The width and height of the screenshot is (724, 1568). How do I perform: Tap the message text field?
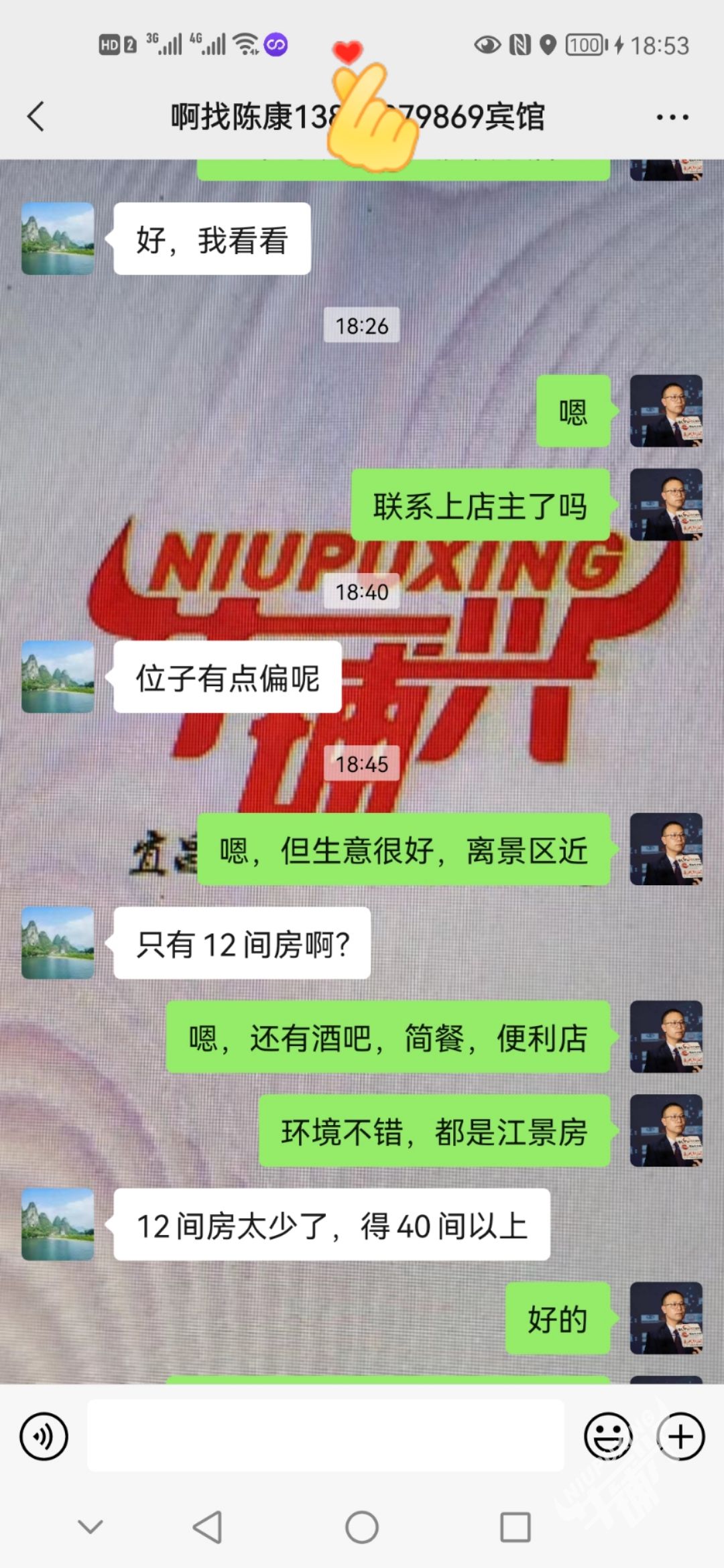pyautogui.click(x=325, y=1435)
